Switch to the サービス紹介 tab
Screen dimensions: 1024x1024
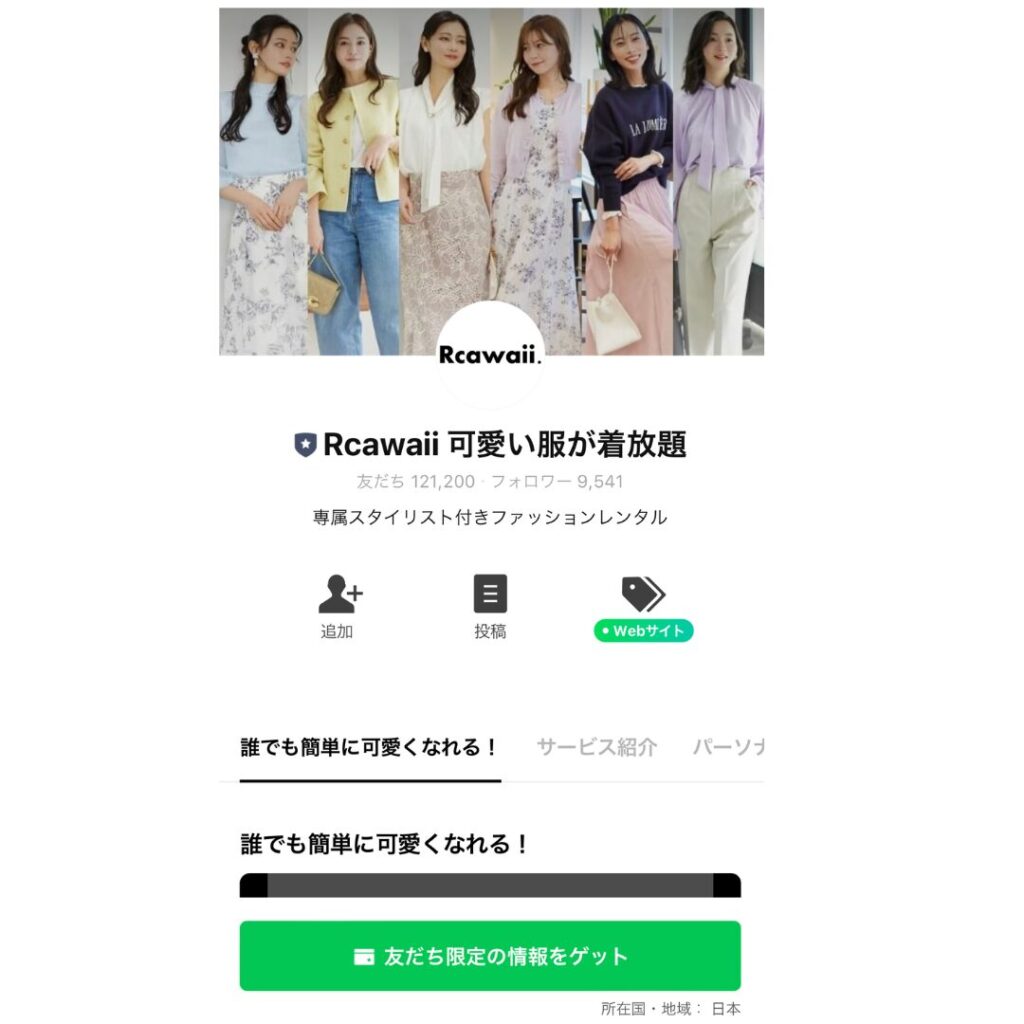[597, 748]
